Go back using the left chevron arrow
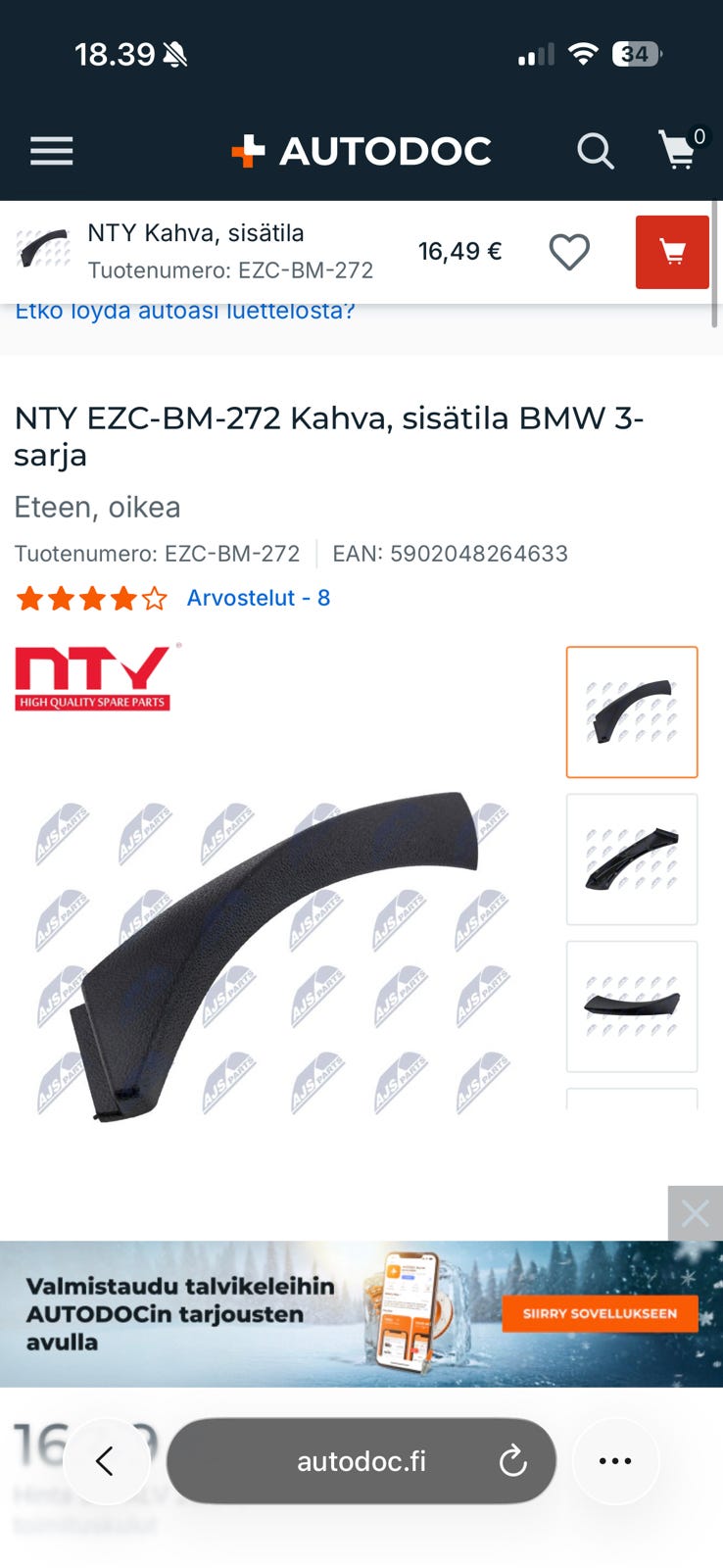Screen dimensions: 723x1568 (106, 1460)
